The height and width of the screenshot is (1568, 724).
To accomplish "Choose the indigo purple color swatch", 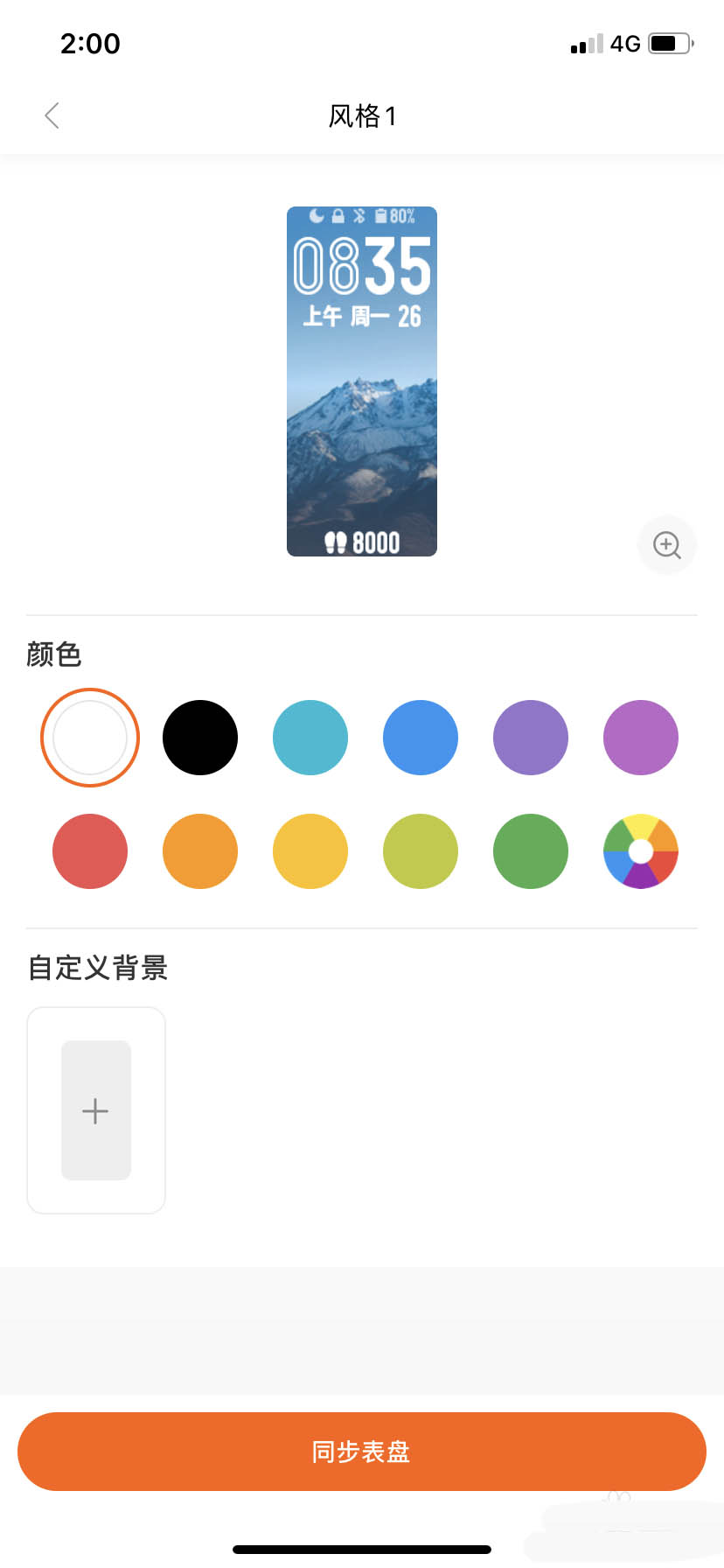I will pyautogui.click(x=531, y=738).
